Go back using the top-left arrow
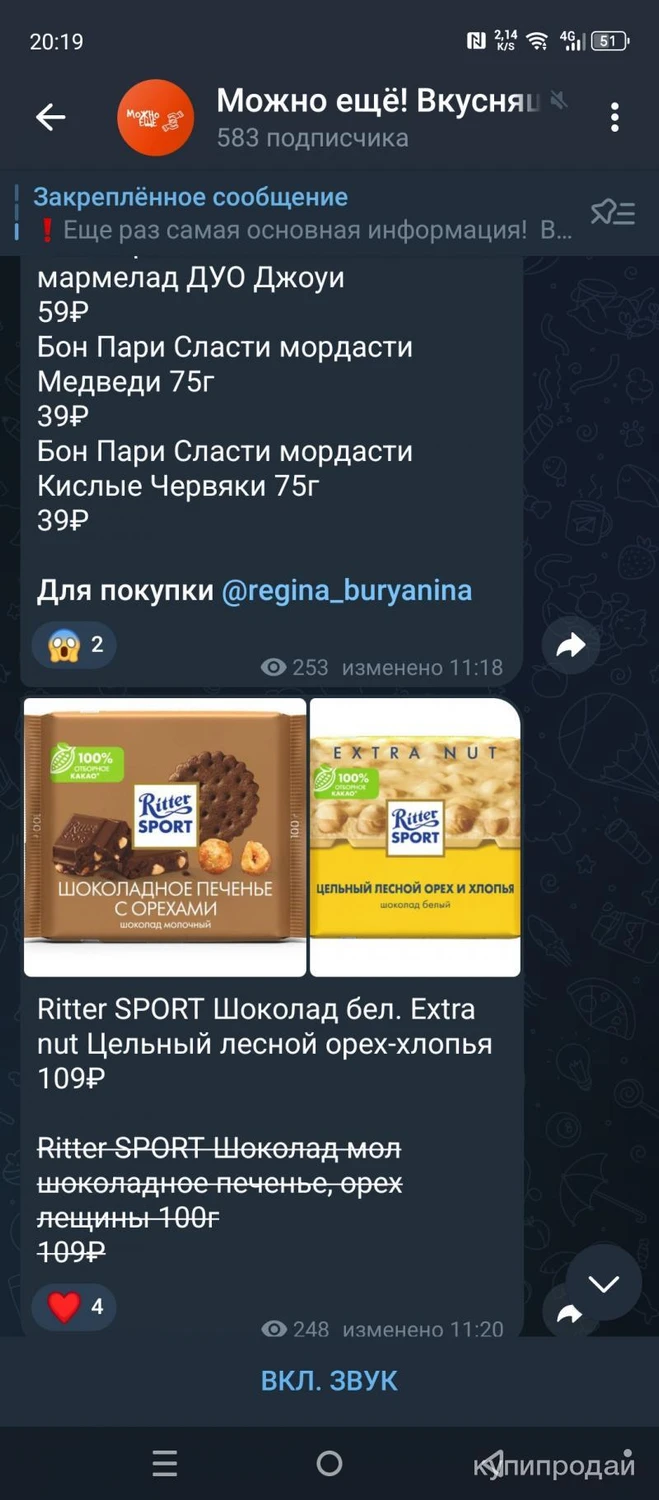This screenshot has height=1500, width=659. click(x=50, y=118)
